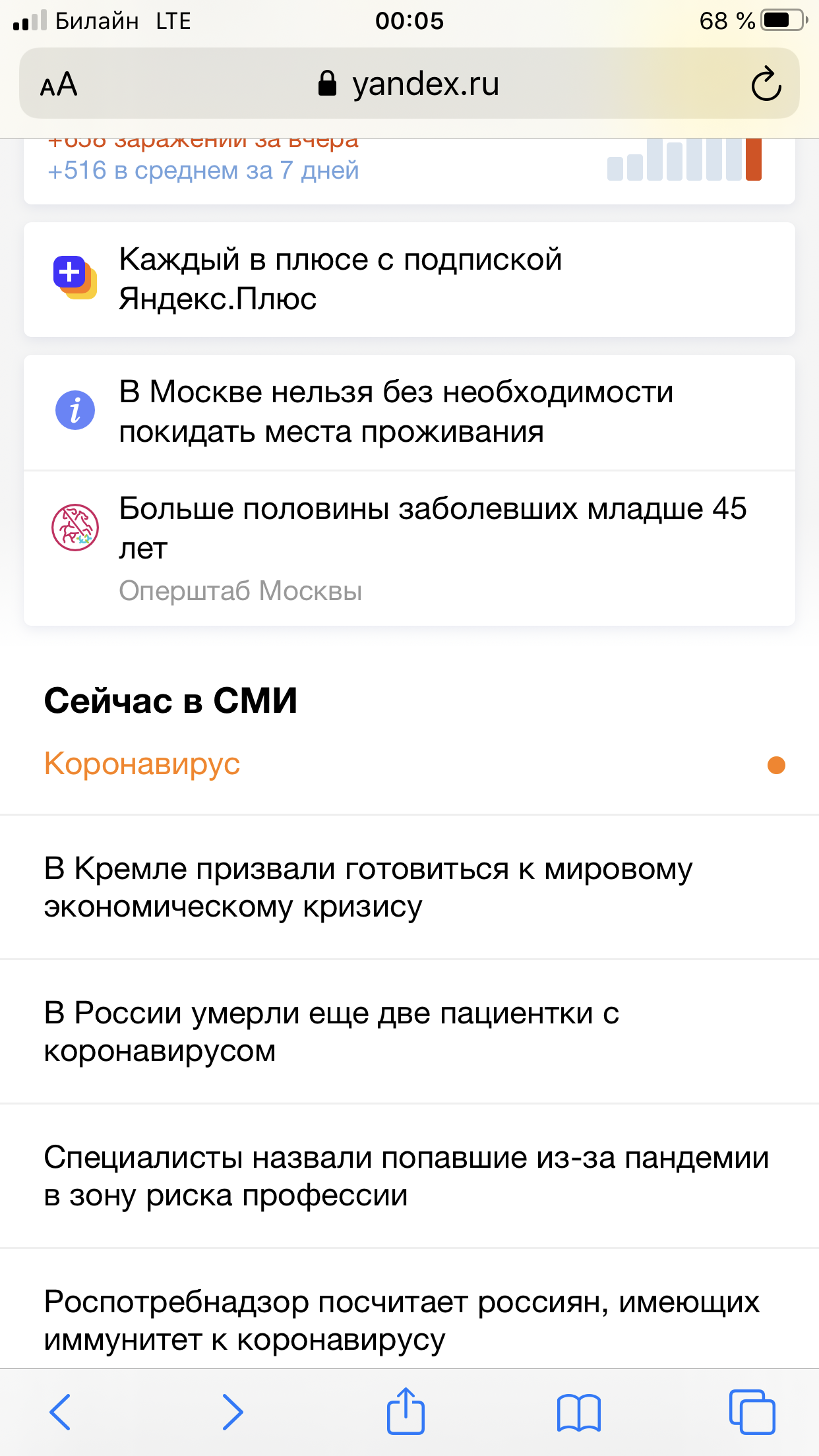The image size is (819, 1456).
Task: Open news on infected people under 45
Action: (409, 547)
